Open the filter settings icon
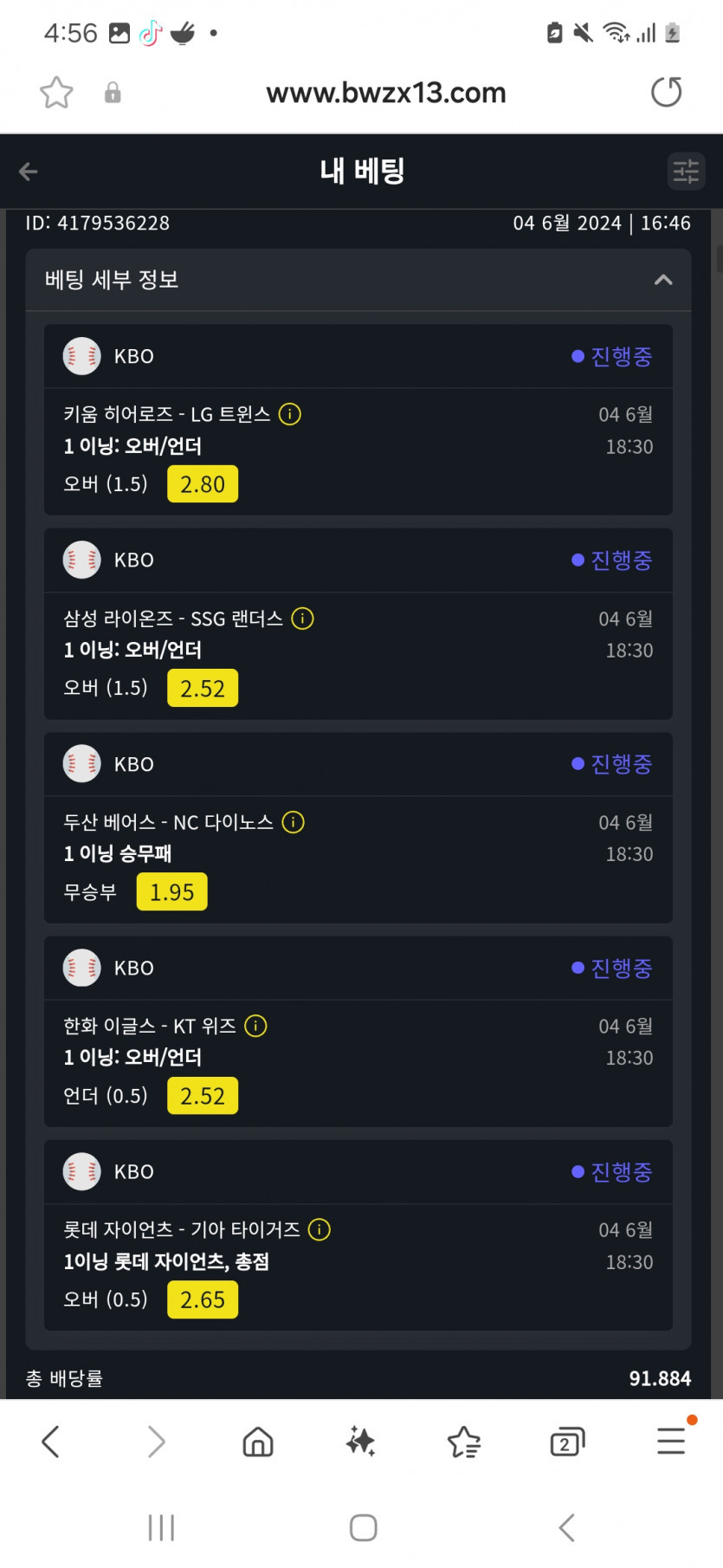This screenshot has width=723, height=1568. pyautogui.click(x=686, y=172)
